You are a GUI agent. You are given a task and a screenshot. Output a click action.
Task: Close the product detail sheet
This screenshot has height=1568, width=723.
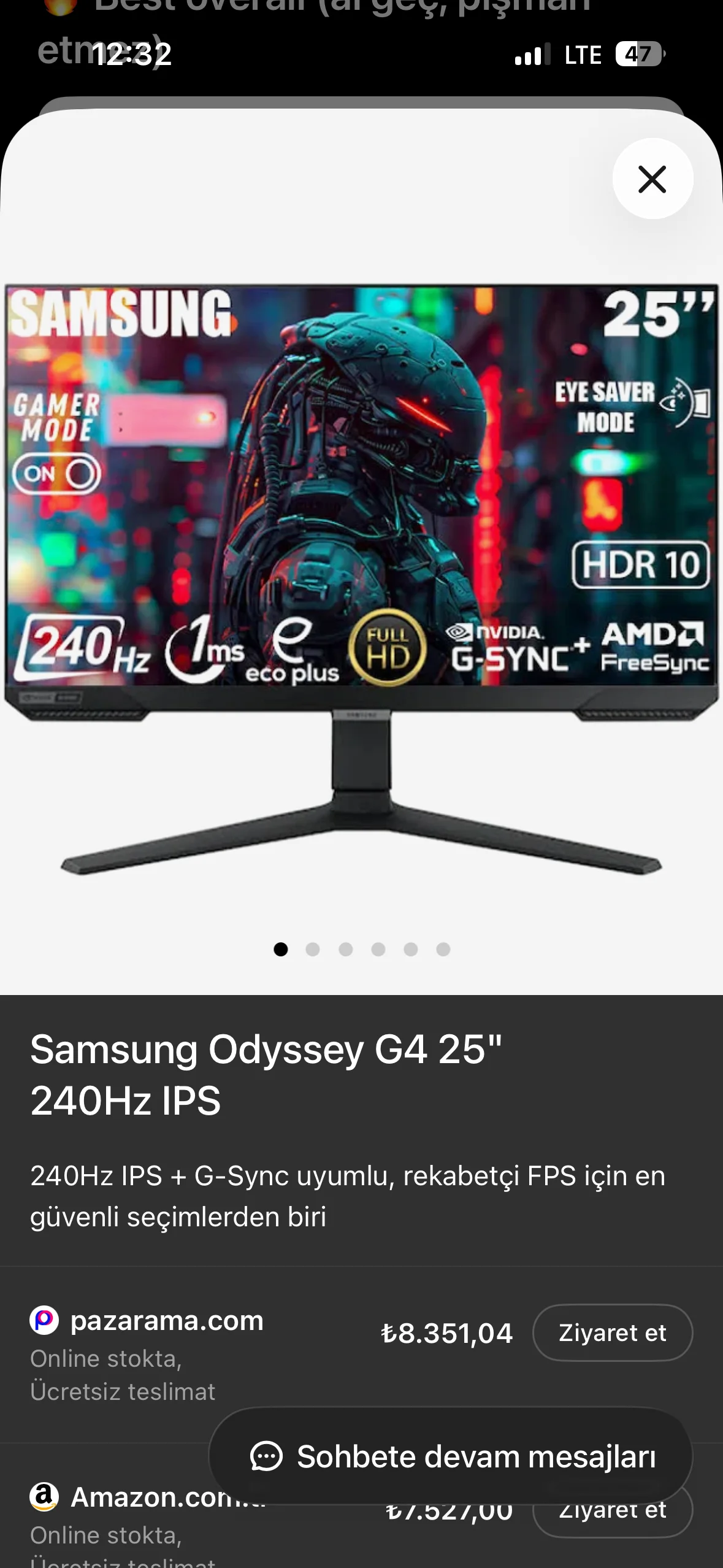pyautogui.click(x=652, y=179)
